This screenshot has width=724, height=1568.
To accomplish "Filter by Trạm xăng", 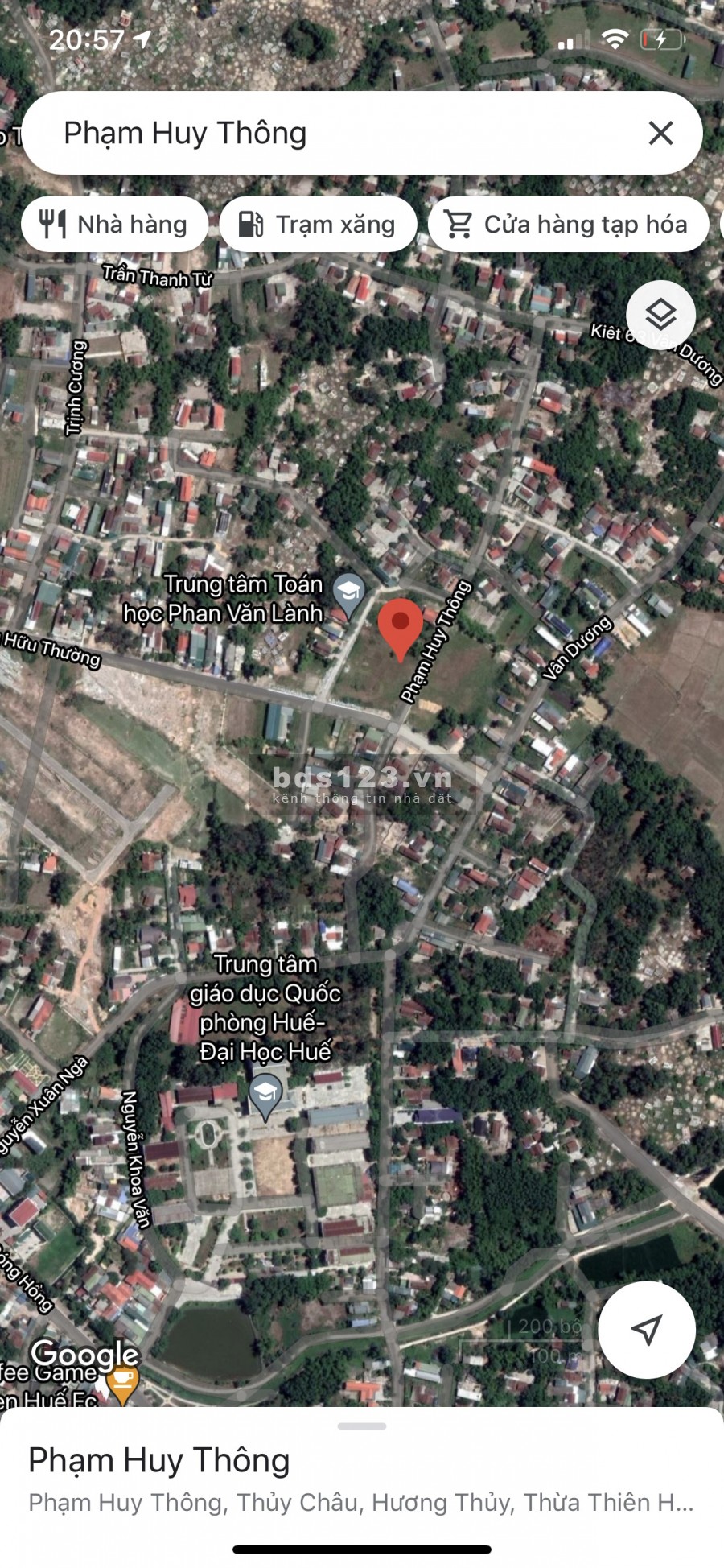I will click(x=319, y=225).
